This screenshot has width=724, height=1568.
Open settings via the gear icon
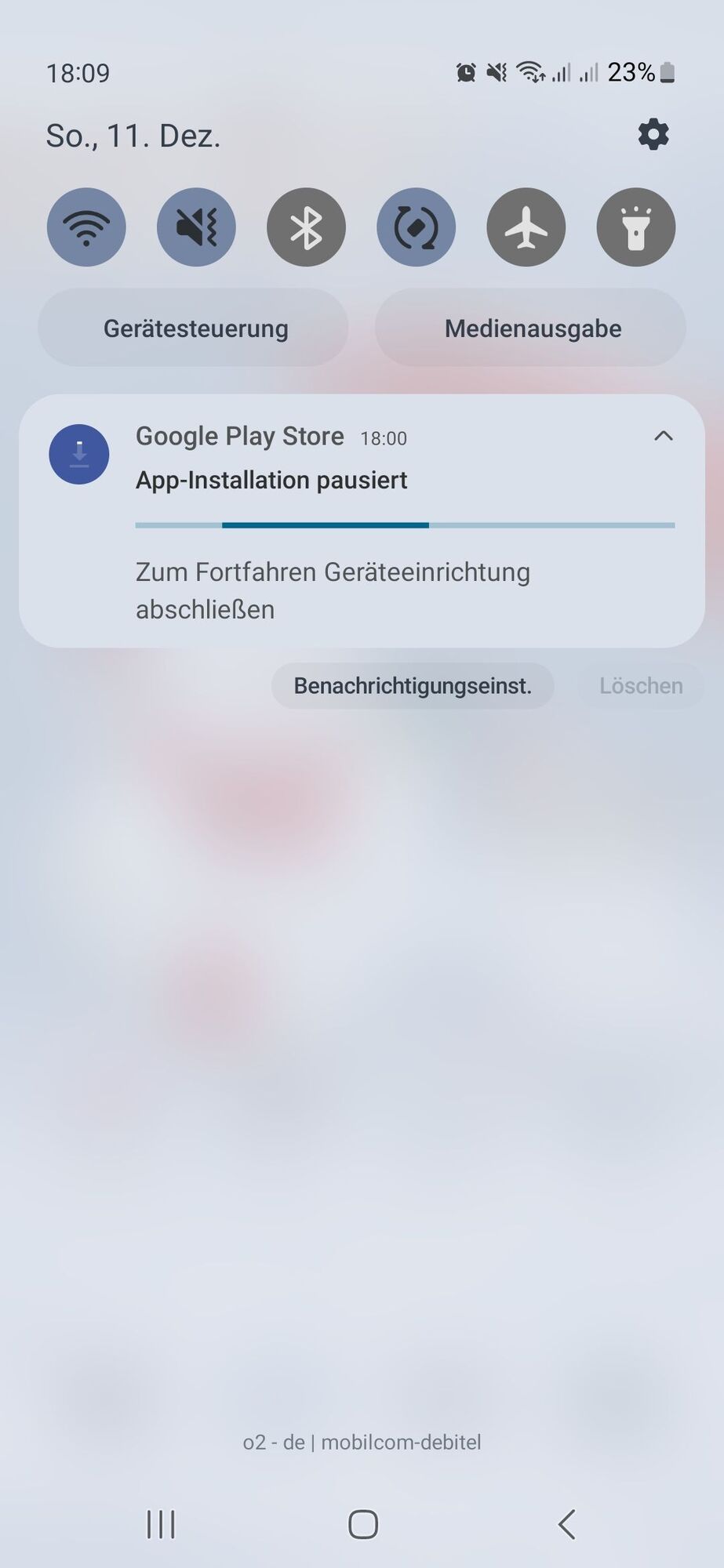[653, 135]
